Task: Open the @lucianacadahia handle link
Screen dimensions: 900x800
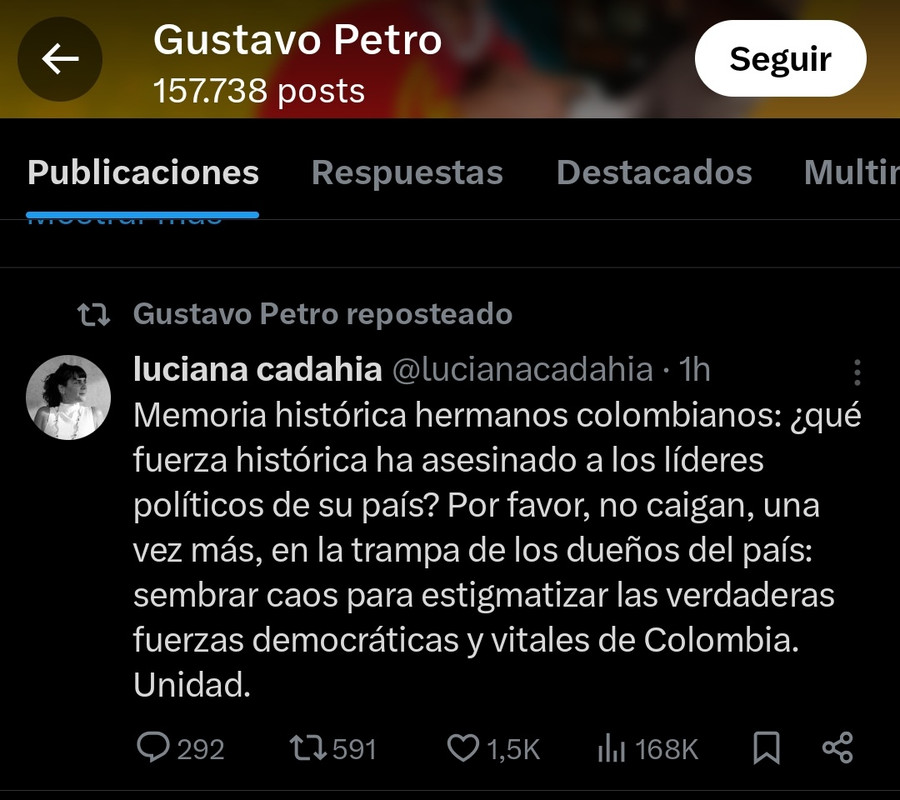Action: click(x=521, y=370)
